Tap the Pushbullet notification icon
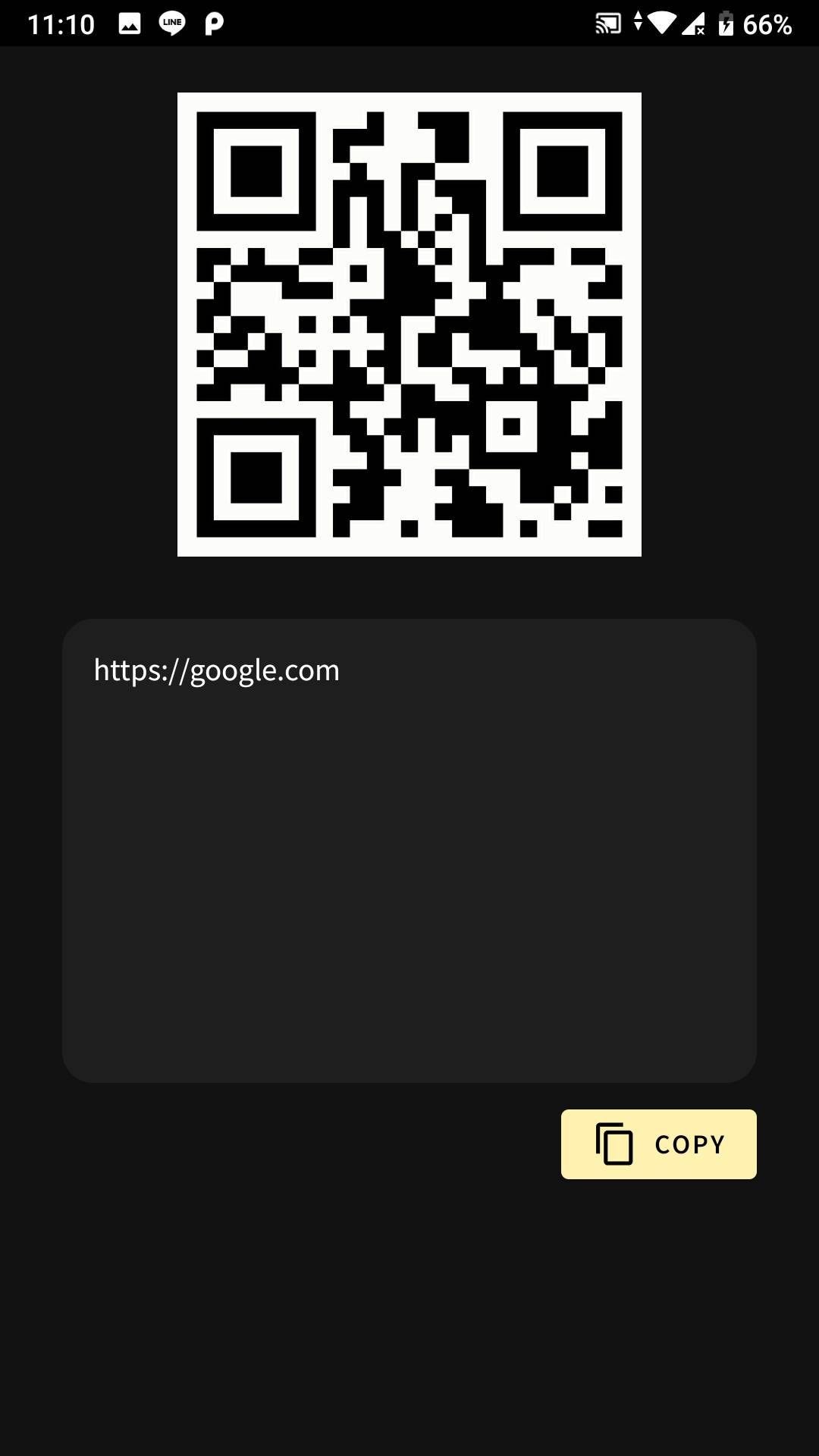This screenshot has height=1456, width=819. click(215, 23)
